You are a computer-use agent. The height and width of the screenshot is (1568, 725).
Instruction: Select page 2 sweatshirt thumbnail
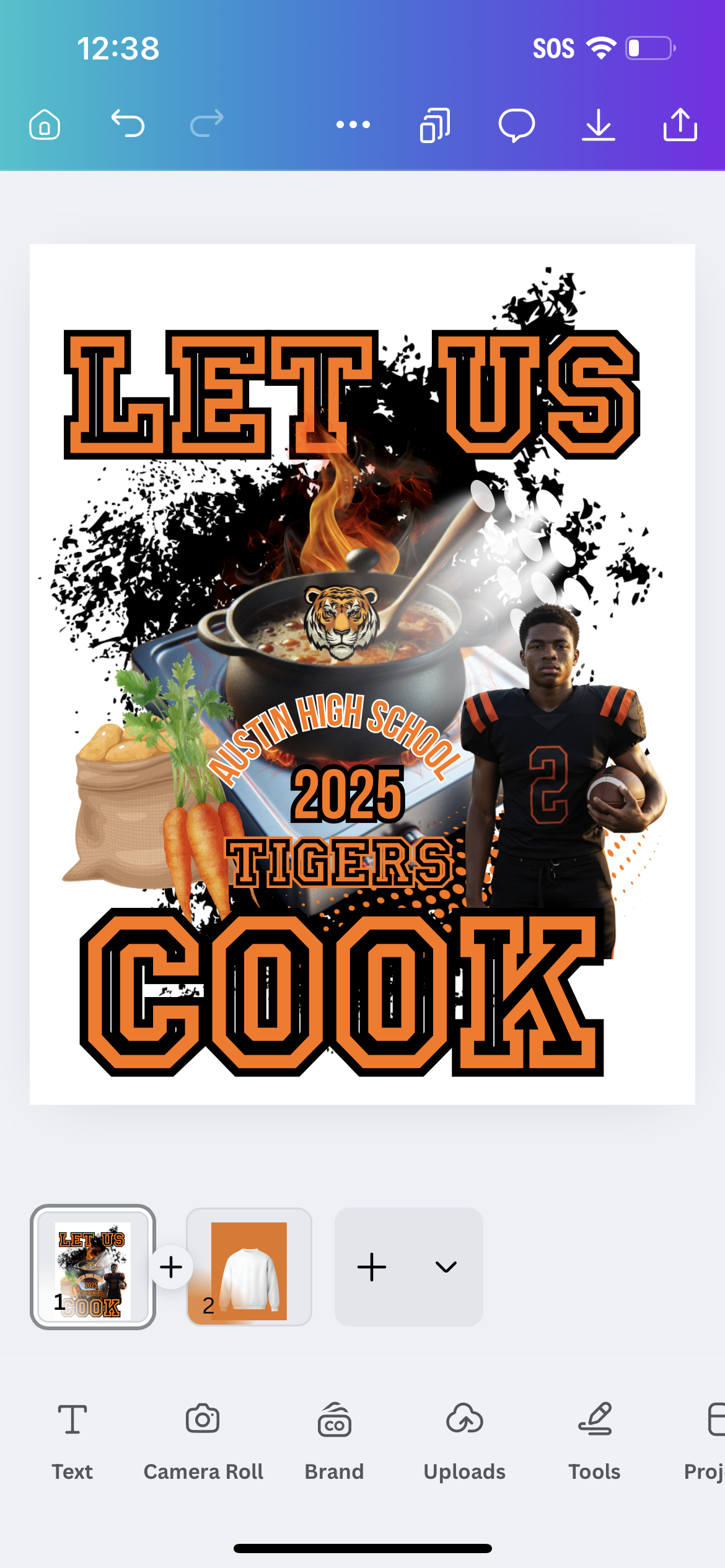[249, 1266]
